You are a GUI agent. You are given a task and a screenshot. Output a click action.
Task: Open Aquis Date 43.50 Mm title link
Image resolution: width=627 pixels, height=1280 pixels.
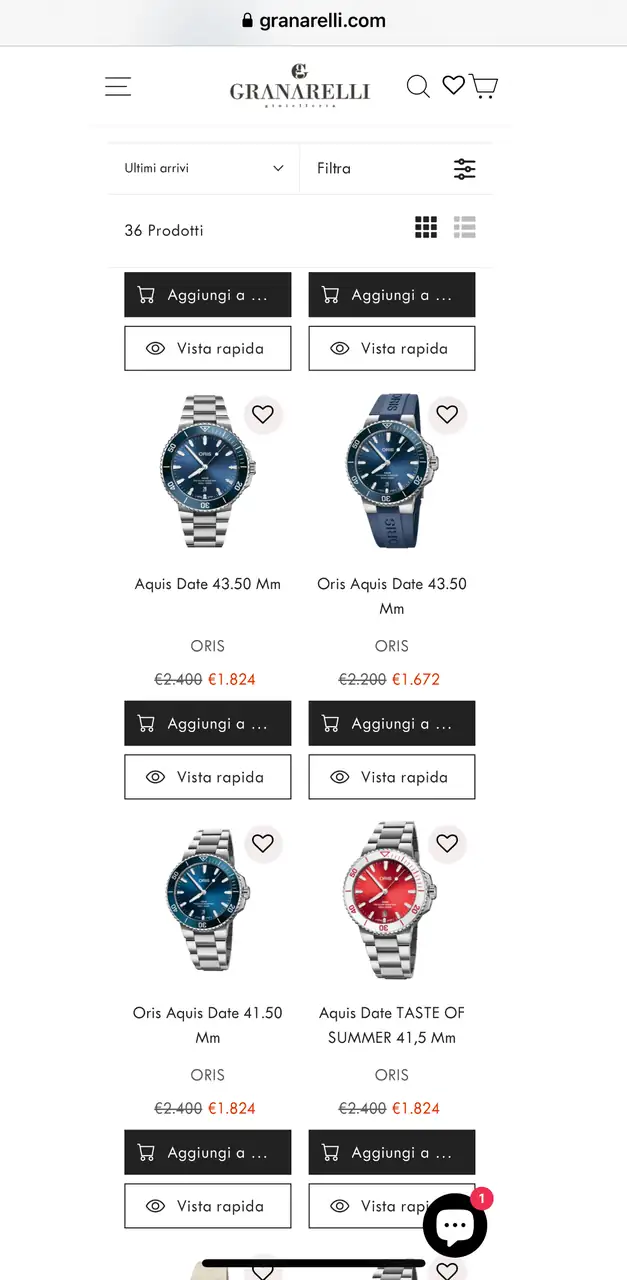coord(208,584)
